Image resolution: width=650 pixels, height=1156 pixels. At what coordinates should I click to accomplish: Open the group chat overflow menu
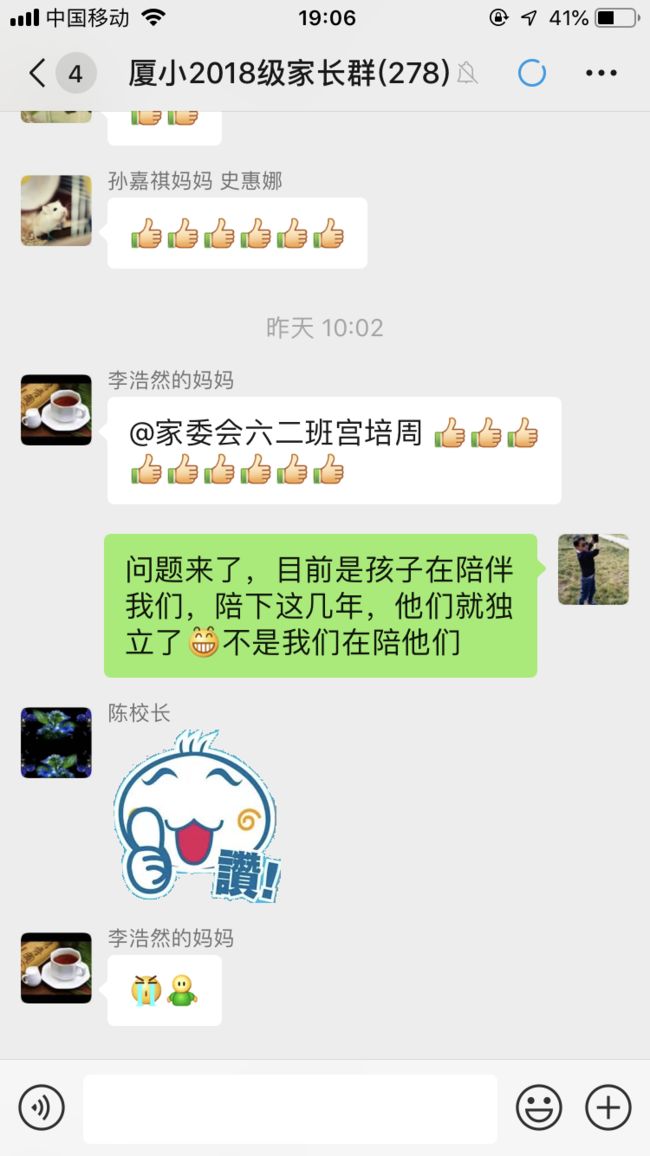[601, 73]
